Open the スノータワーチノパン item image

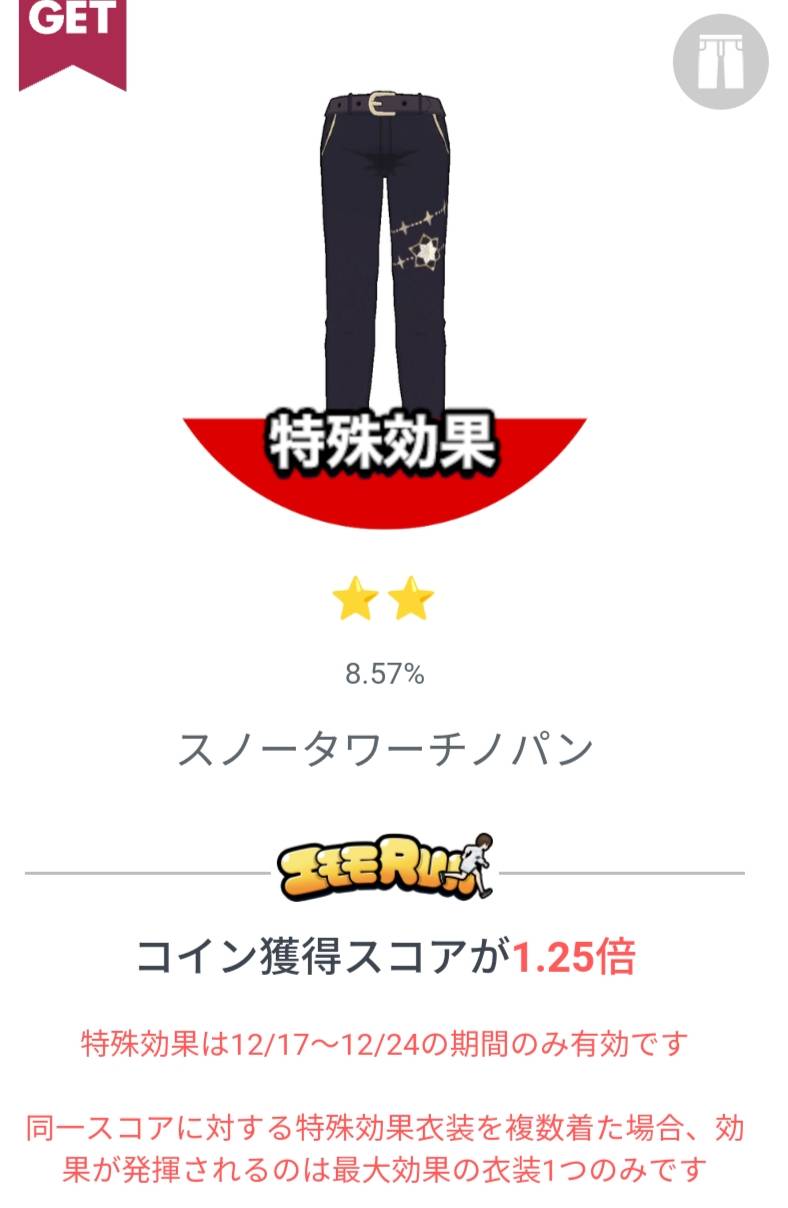coord(387,250)
